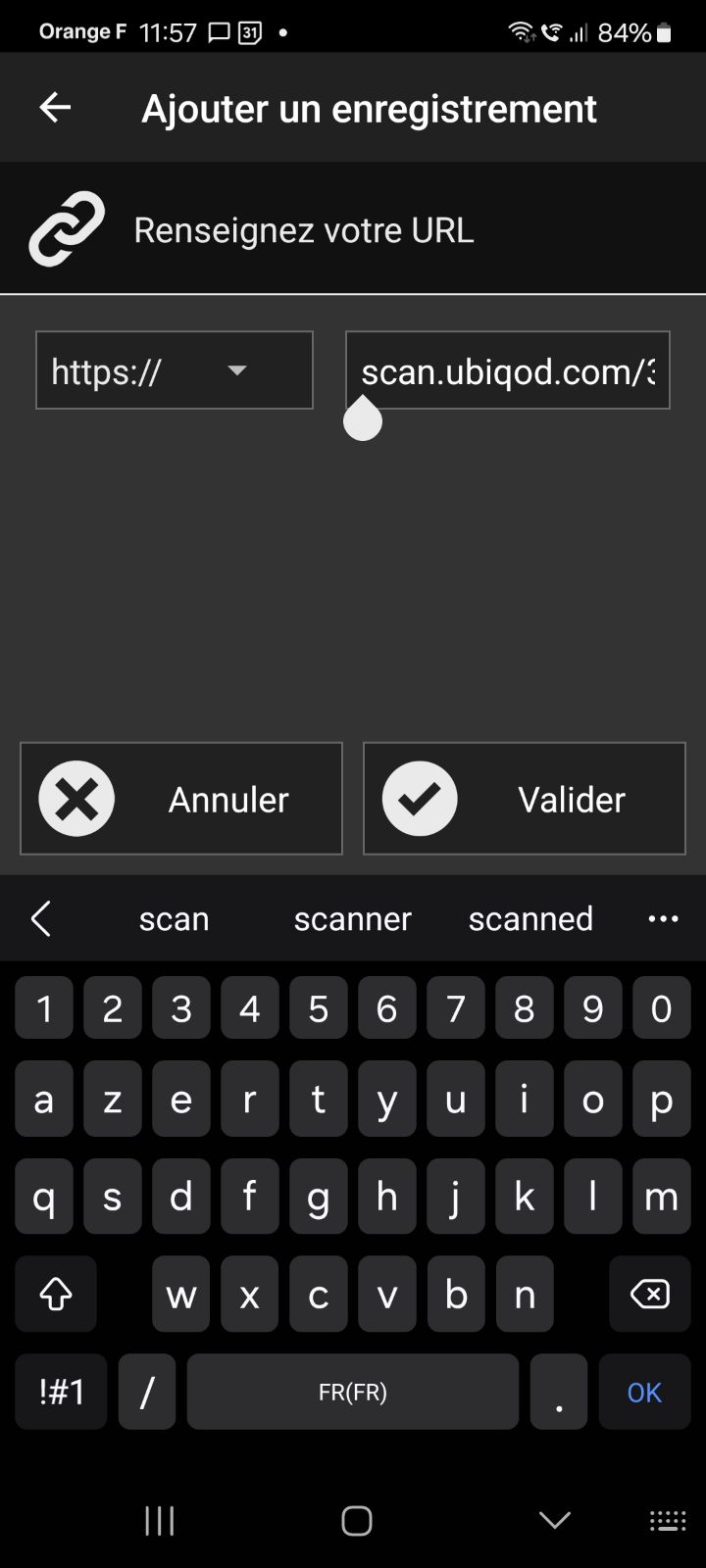Viewport: 706px width, 1568px height.
Task: Choose the "scanner" keyboard suggestion
Action: 352,919
